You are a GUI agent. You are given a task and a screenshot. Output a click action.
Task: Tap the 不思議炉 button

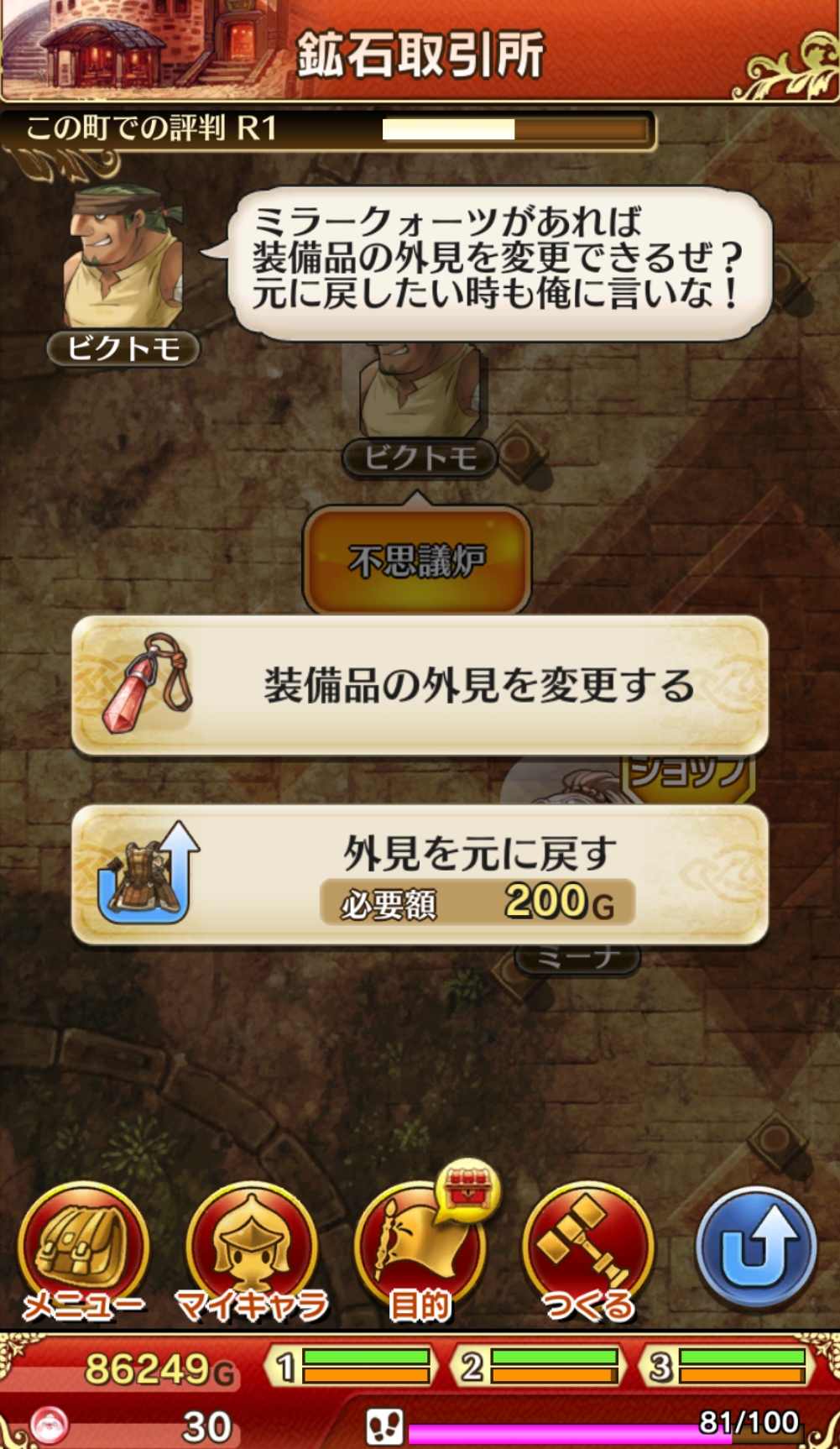(x=417, y=560)
